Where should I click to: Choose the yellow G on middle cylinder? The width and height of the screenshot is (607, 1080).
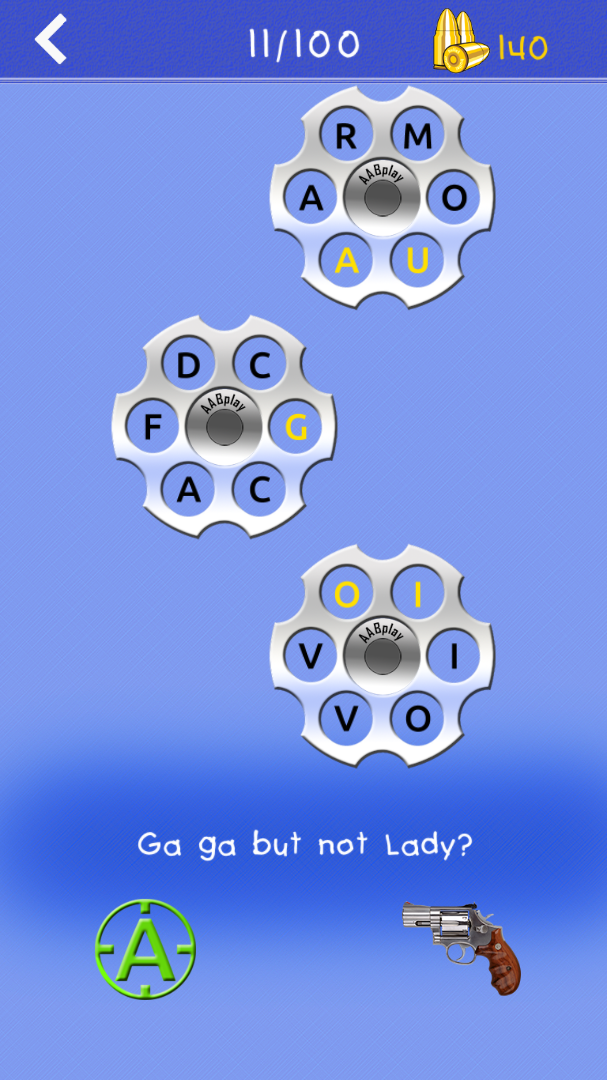[296, 428]
